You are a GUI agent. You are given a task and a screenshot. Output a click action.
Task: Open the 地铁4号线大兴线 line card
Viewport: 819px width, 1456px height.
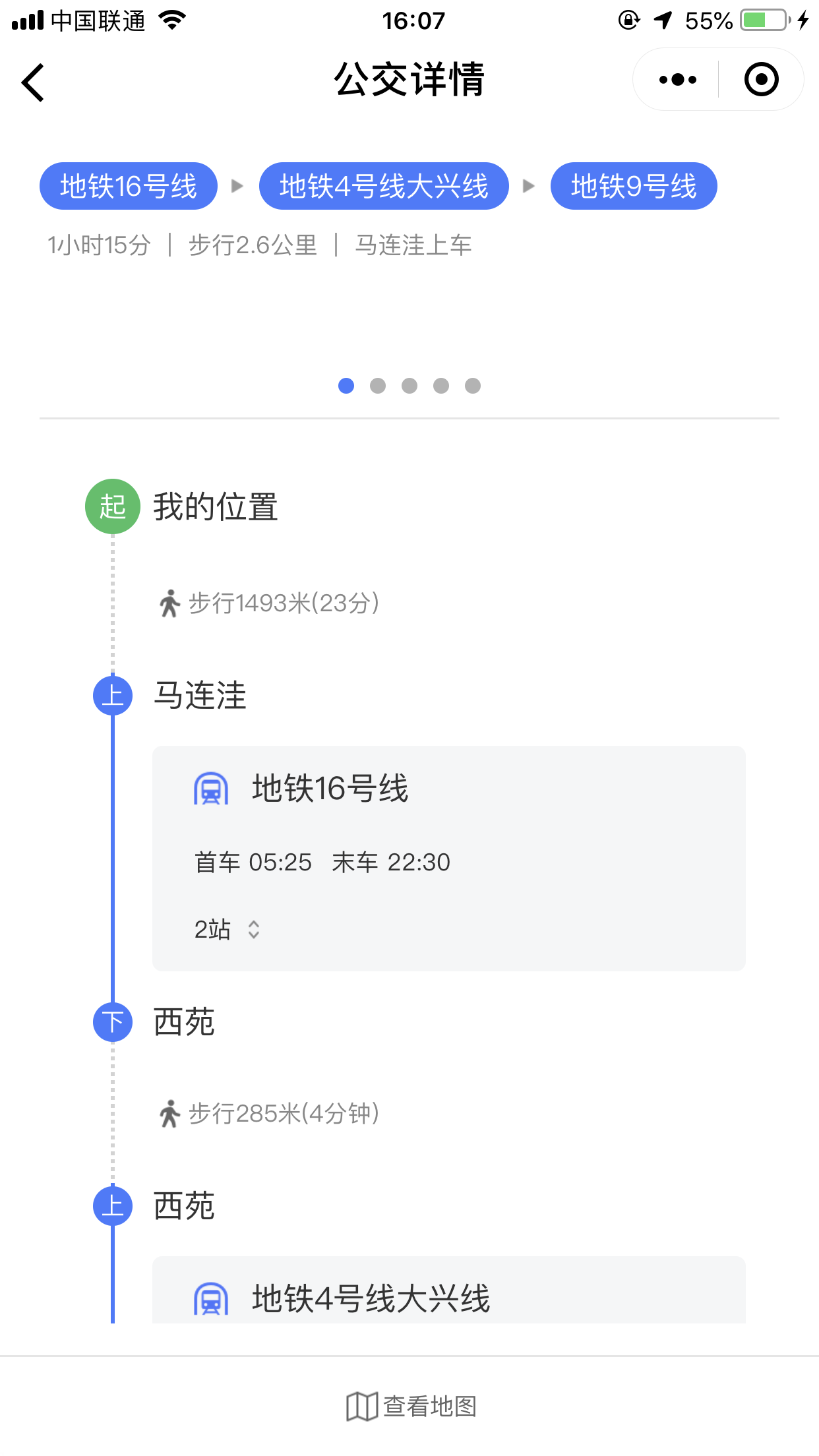(449, 1290)
